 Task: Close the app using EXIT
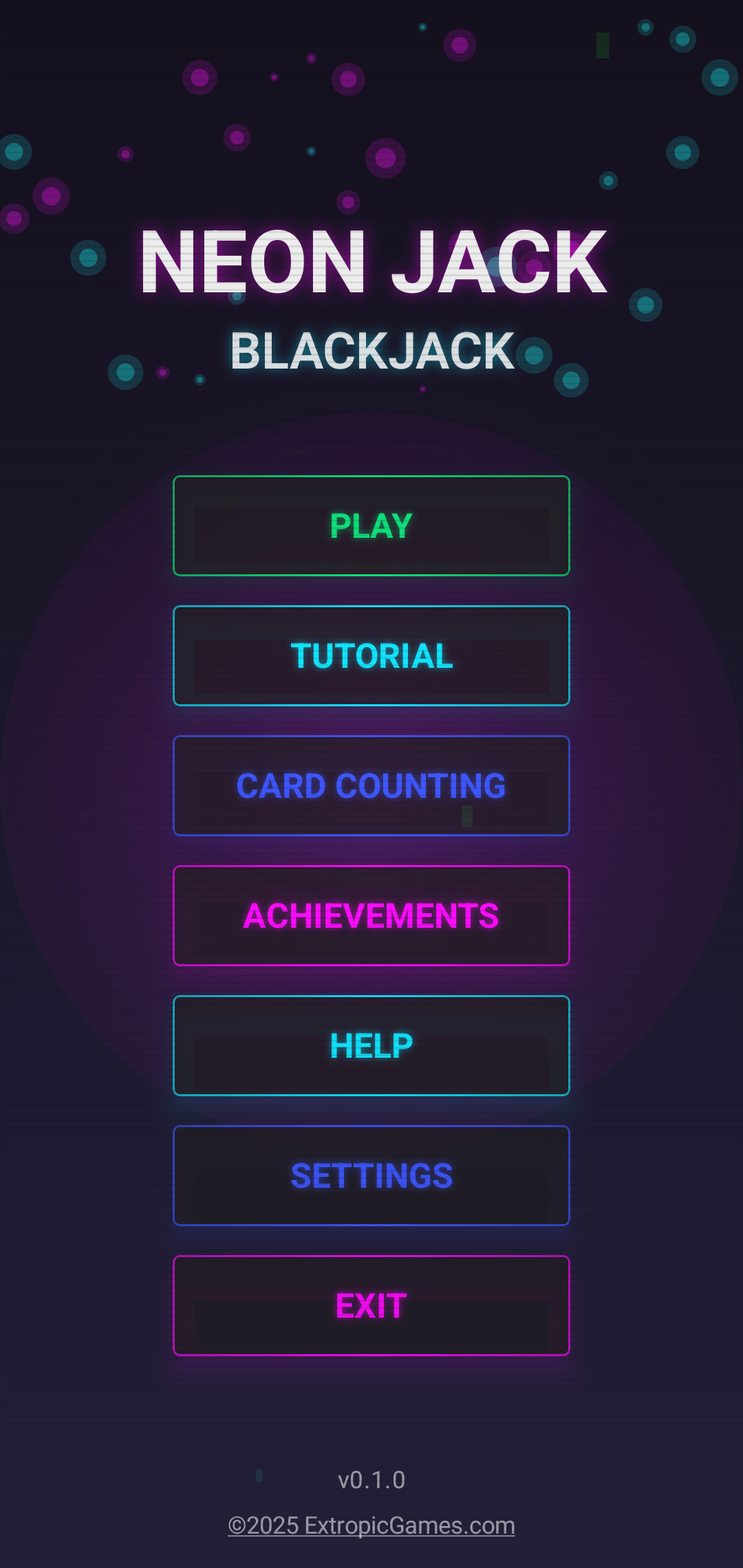371,1305
